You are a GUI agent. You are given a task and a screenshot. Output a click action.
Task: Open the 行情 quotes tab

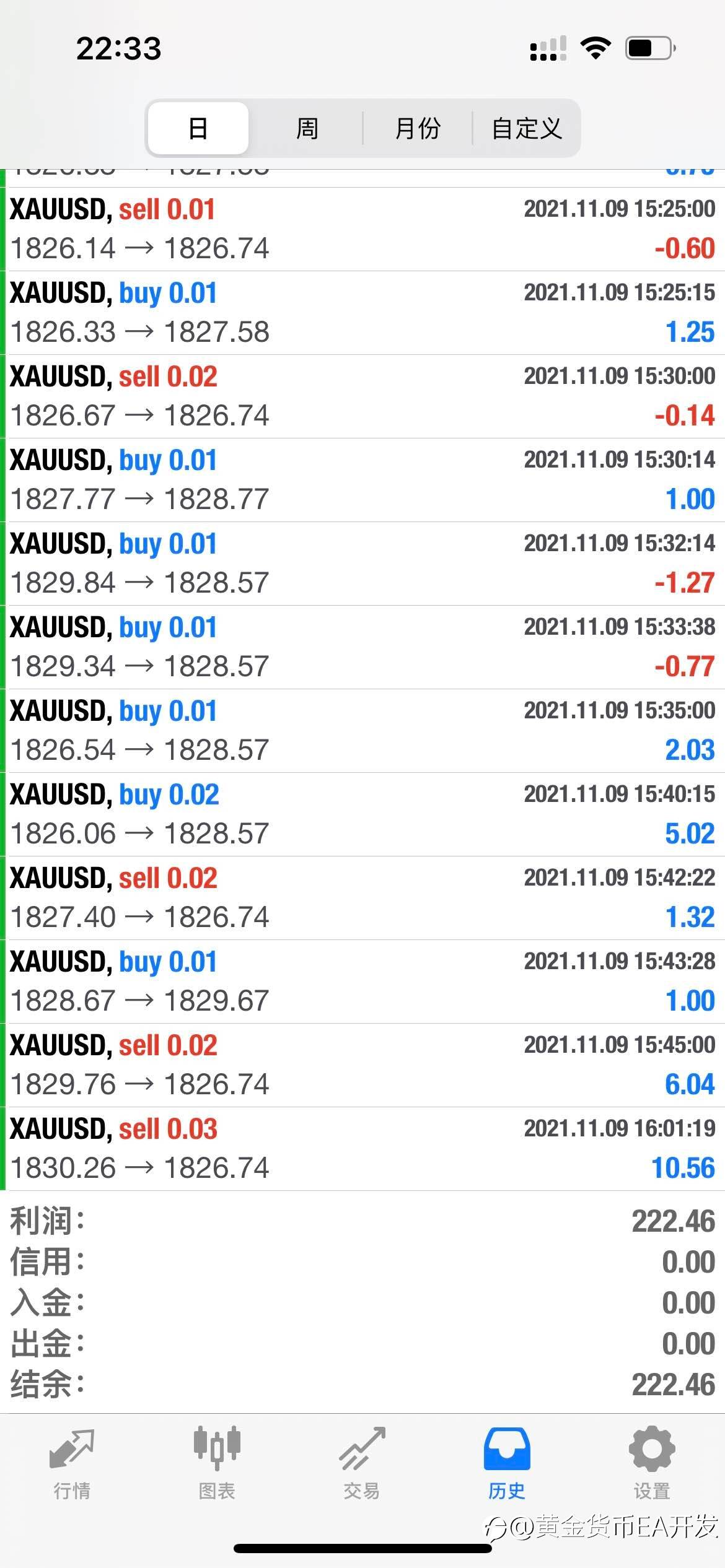tap(72, 1463)
